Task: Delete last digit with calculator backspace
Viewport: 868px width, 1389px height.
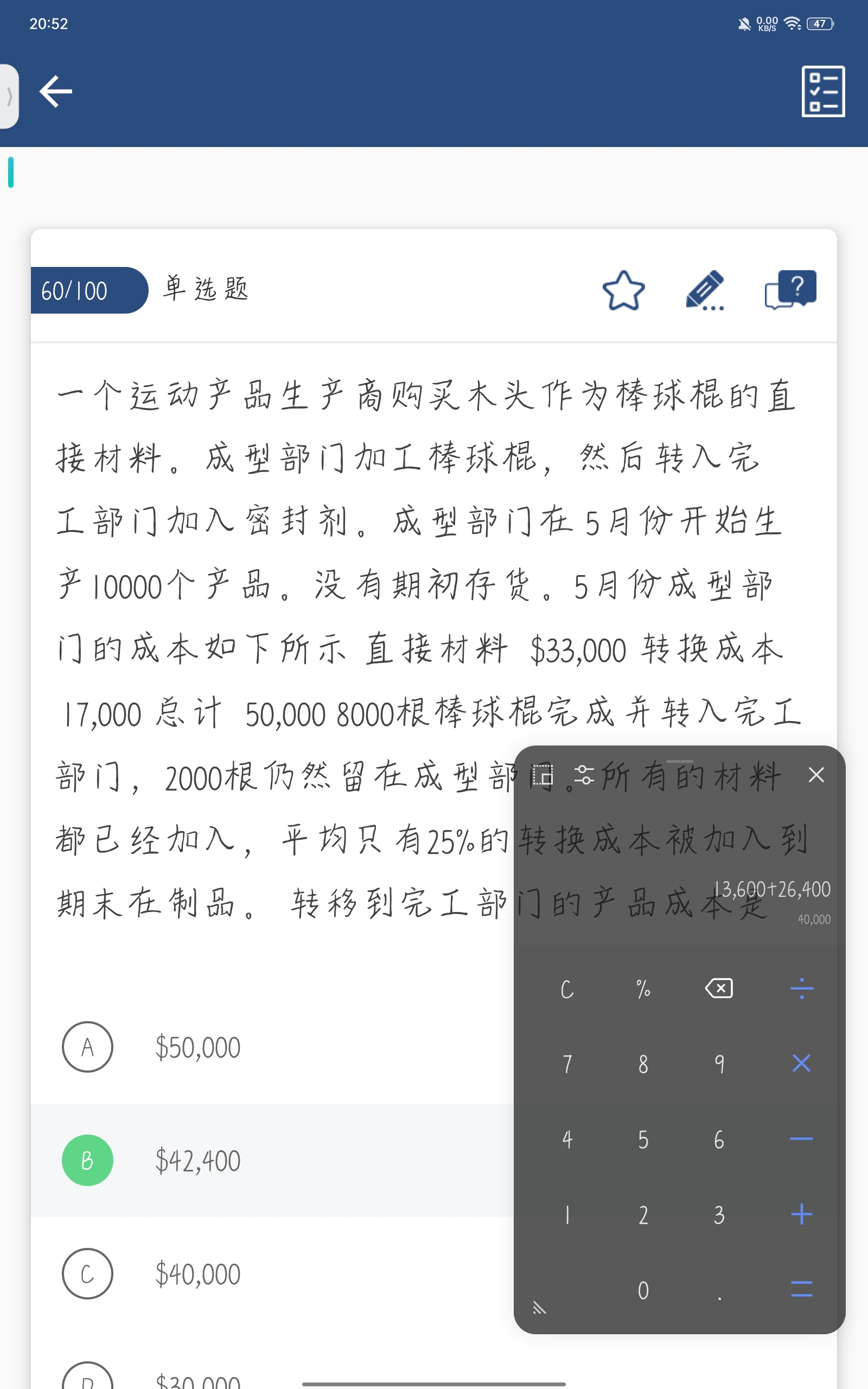Action: (719, 989)
